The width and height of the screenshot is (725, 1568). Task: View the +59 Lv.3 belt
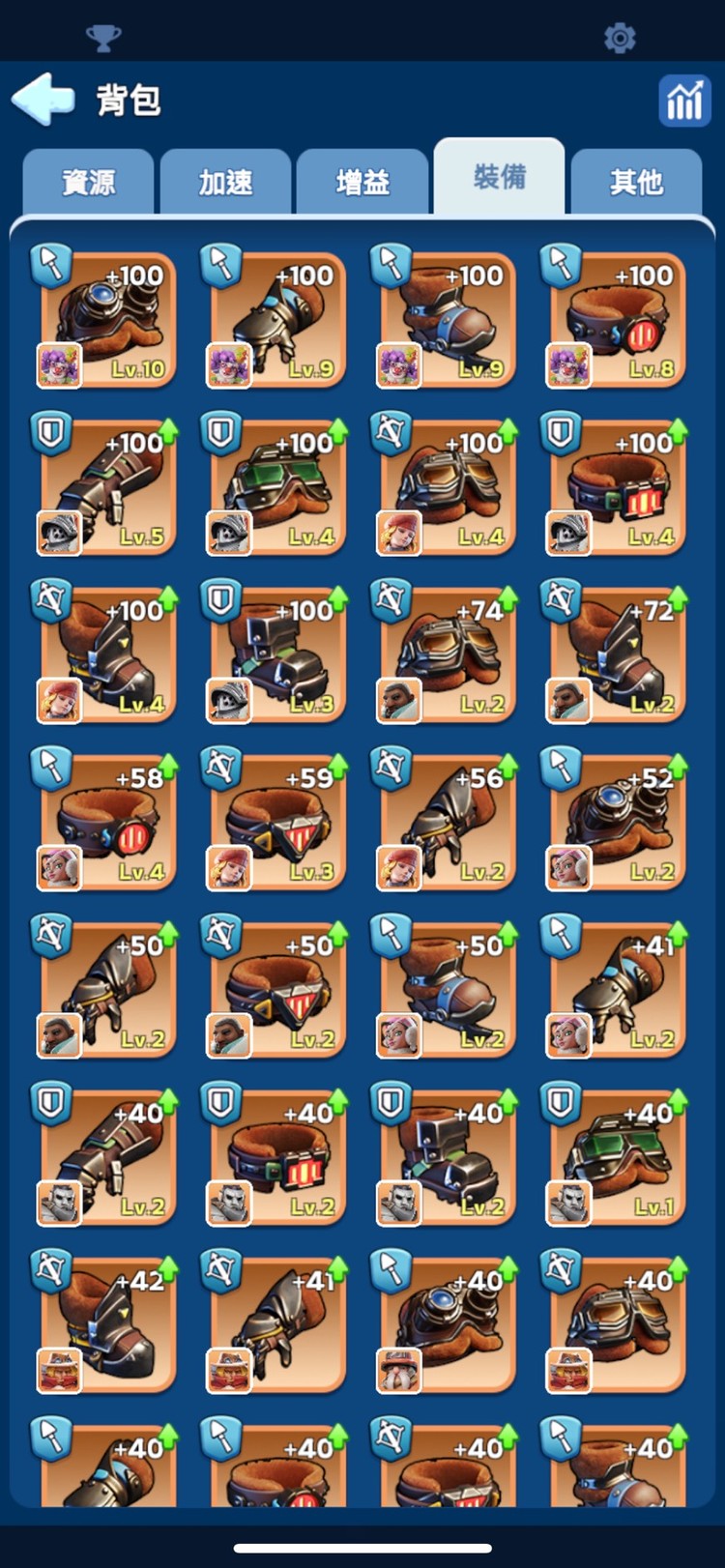point(277,822)
